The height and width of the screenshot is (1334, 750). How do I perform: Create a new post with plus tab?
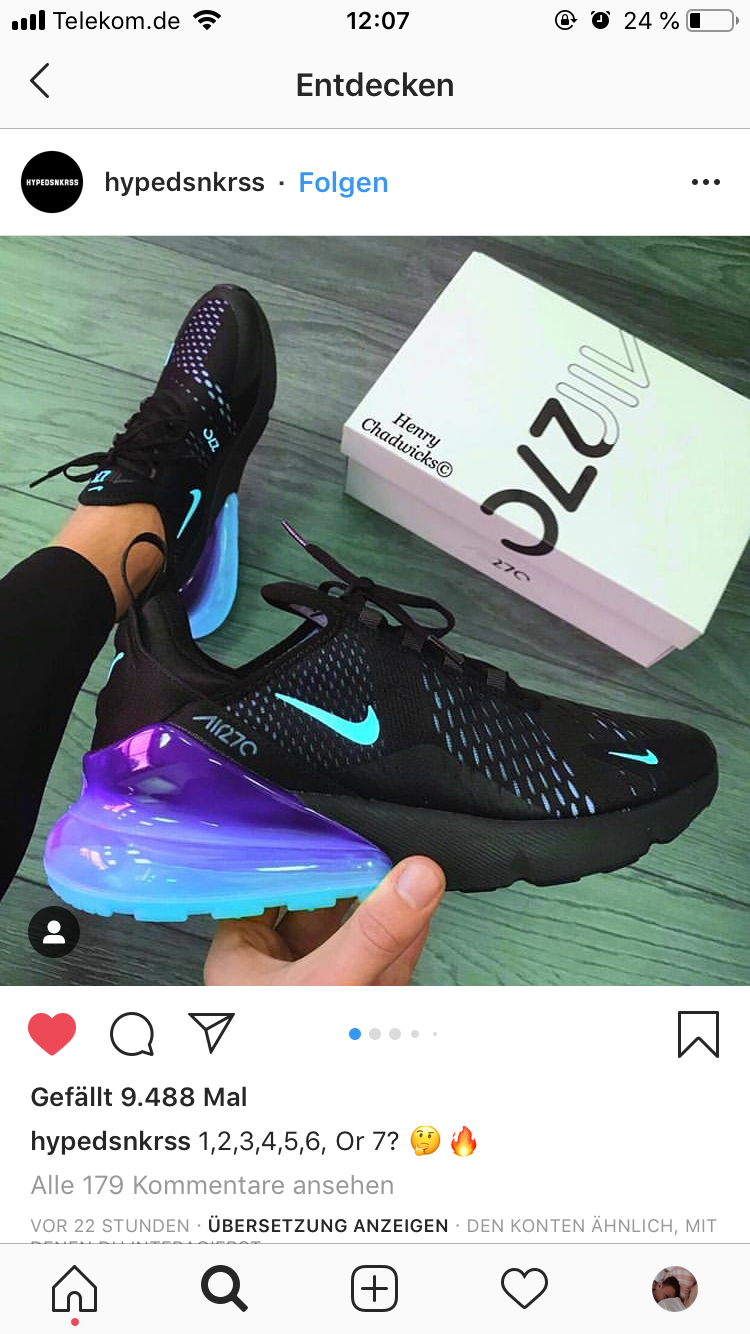point(375,1288)
